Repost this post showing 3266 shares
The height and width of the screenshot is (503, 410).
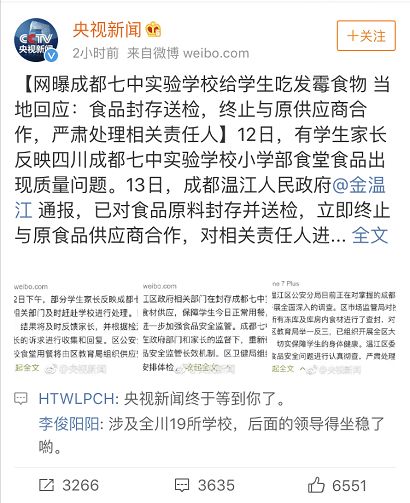tap(69, 485)
